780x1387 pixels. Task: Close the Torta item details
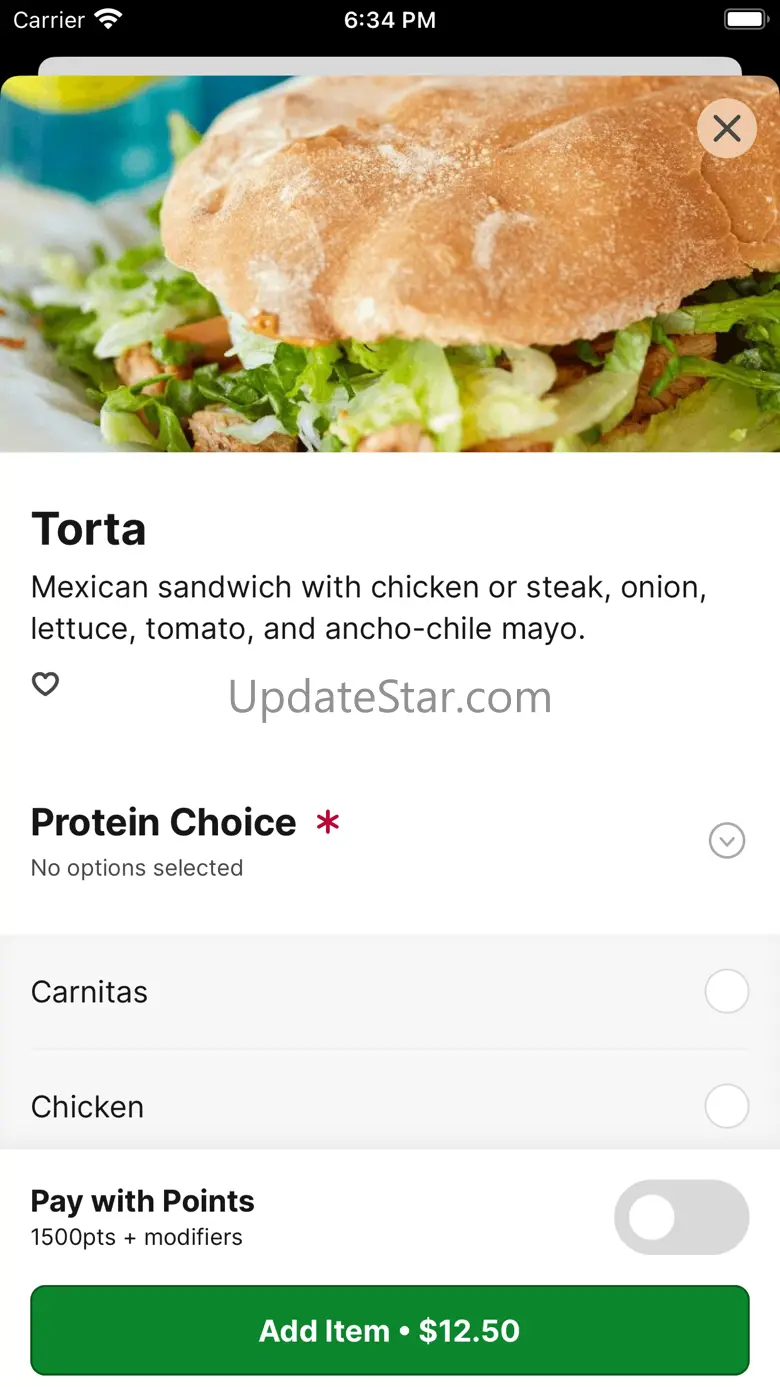(727, 128)
